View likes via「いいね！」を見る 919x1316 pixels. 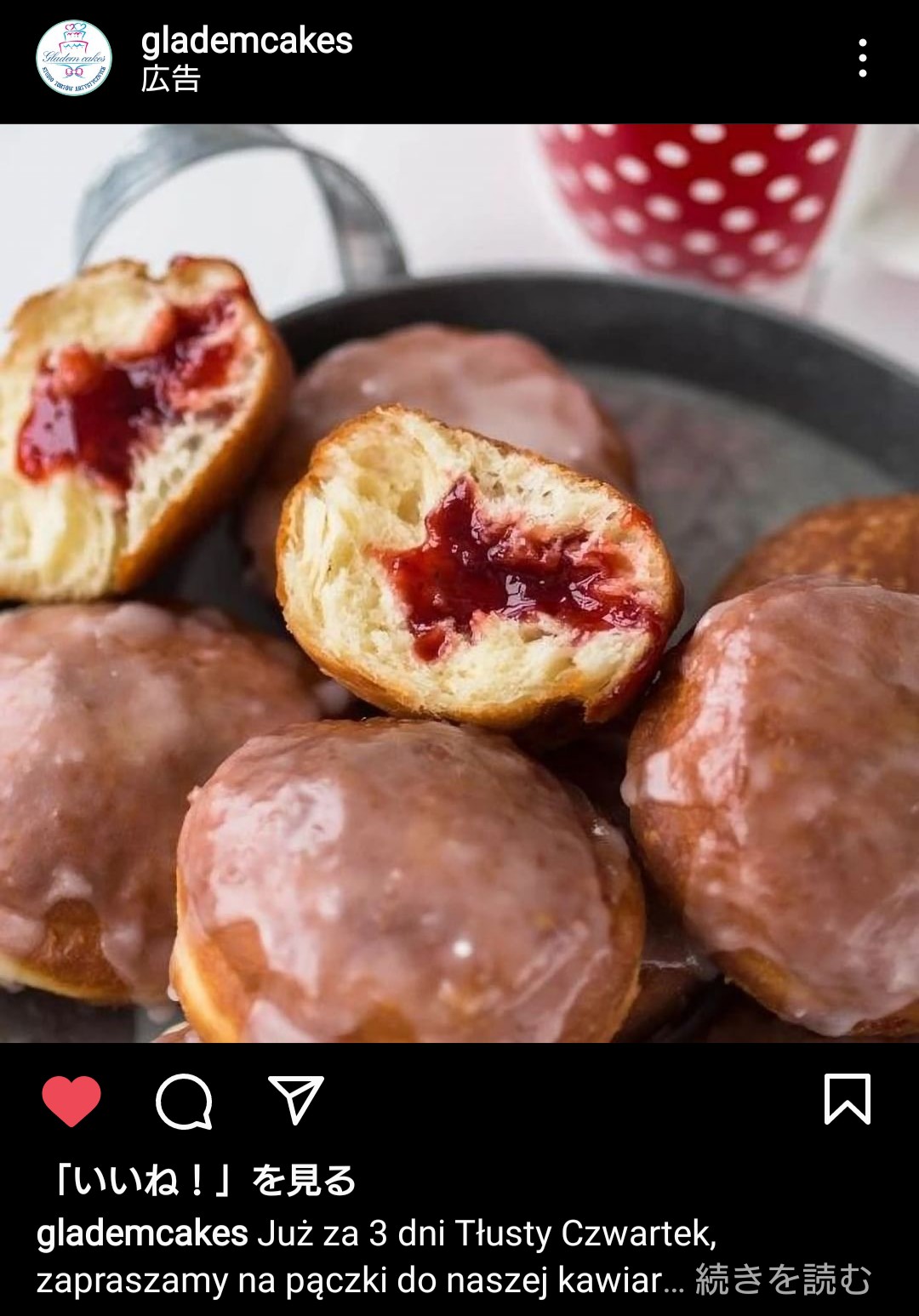203,1180
